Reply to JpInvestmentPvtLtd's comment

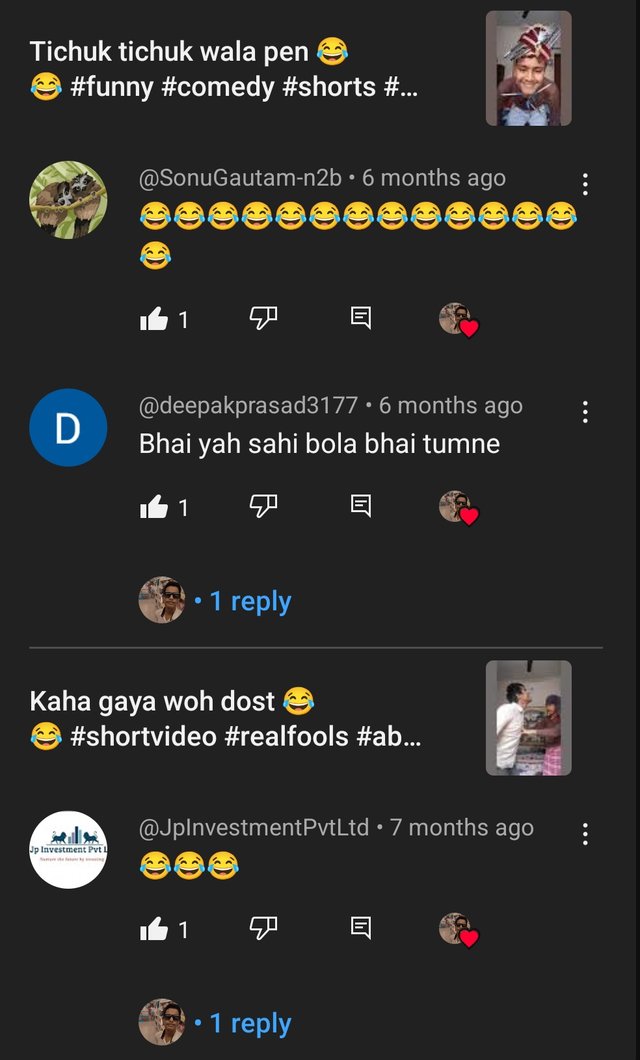pyautogui.click(x=361, y=929)
